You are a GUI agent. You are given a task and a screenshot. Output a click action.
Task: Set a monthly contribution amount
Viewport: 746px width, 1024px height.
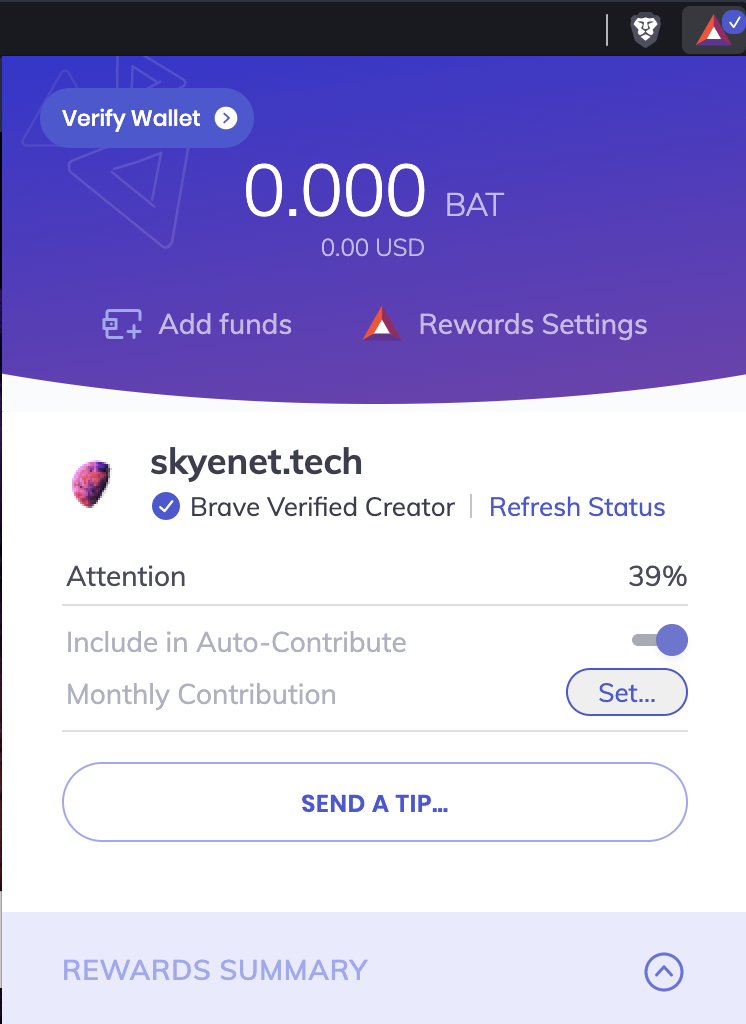pyautogui.click(x=627, y=693)
